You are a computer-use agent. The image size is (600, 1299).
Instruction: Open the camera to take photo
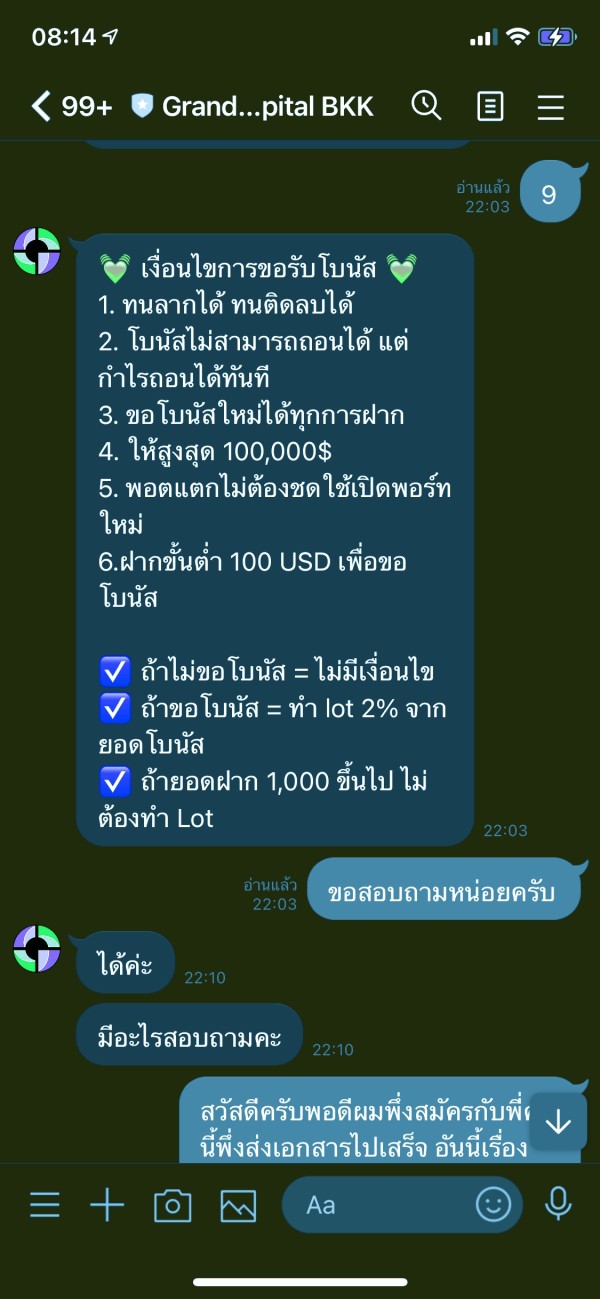coord(172,1205)
